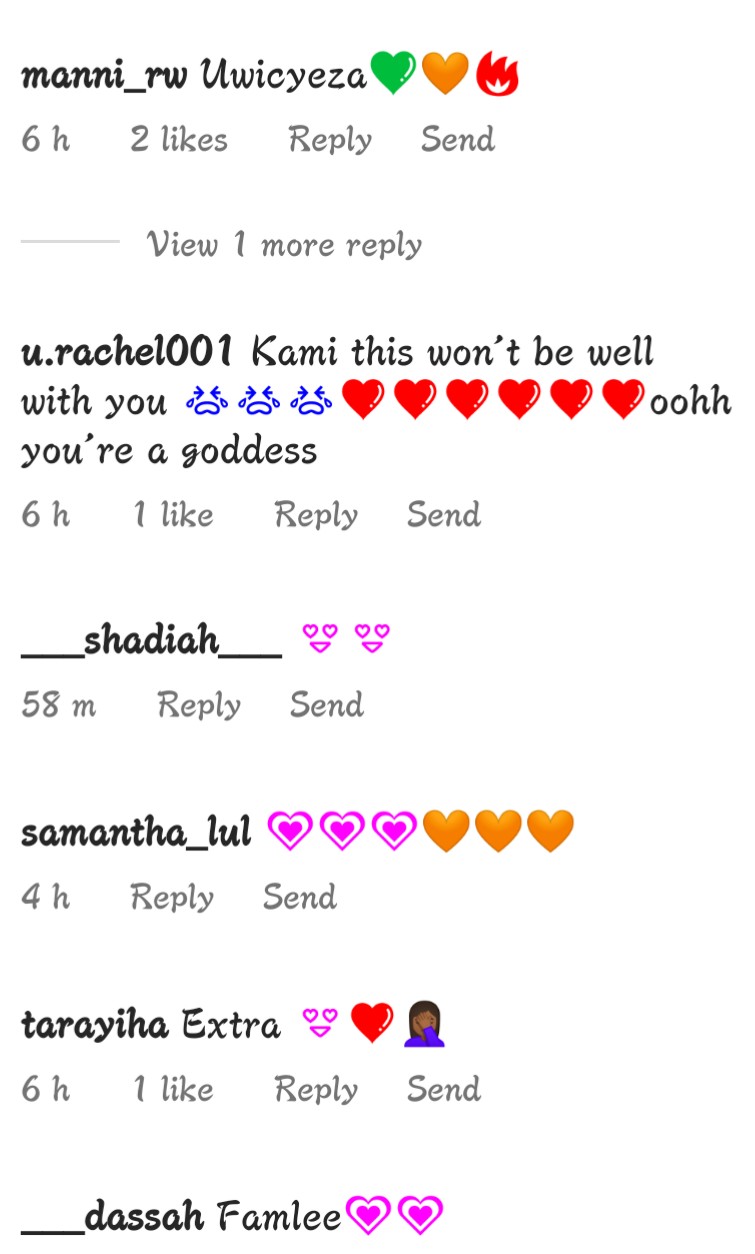Open samantha_lul's profile

click(136, 832)
